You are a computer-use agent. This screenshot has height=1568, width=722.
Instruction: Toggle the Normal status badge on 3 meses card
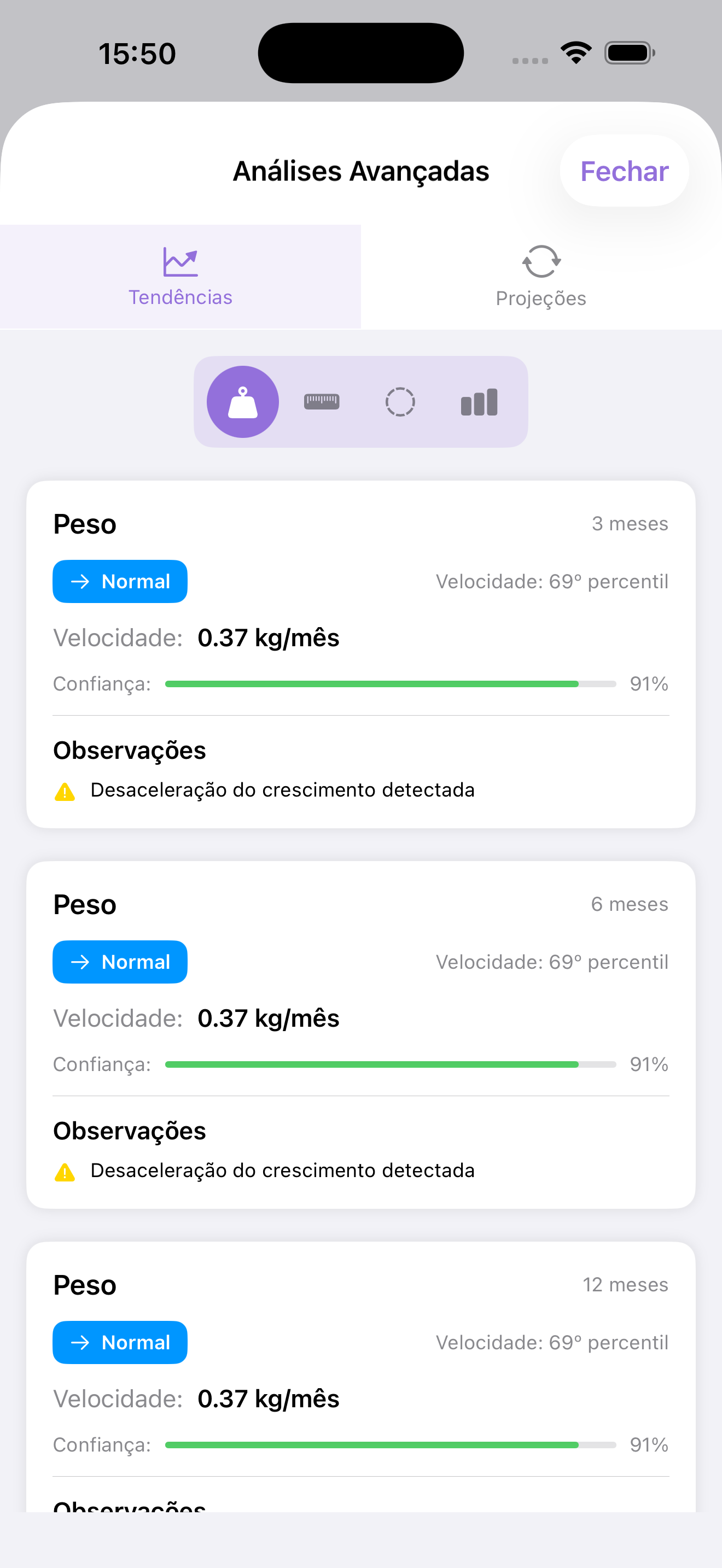pyautogui.click(x=119, y=581)
